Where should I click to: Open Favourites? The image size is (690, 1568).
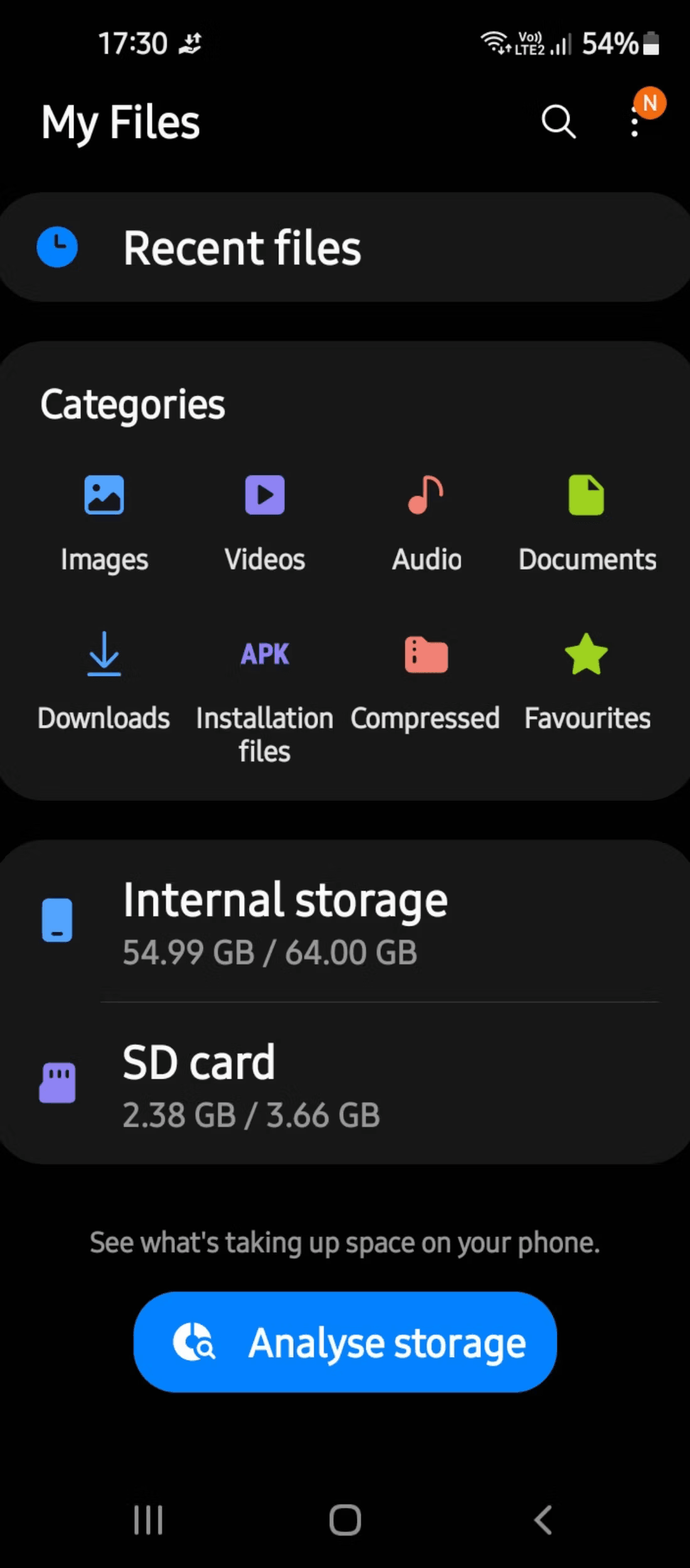click(x=586, y=682)
